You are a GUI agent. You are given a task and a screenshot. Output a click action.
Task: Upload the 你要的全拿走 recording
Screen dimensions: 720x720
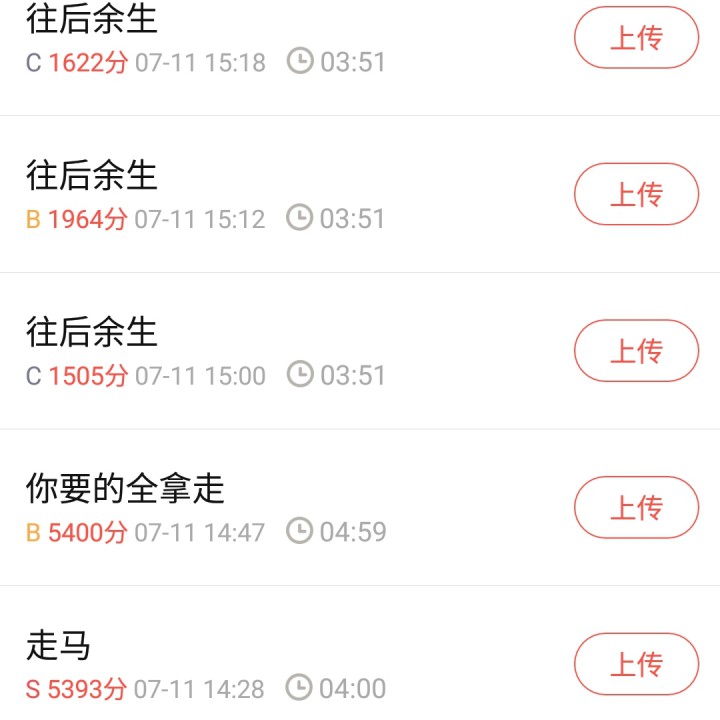tap(636, 507)
